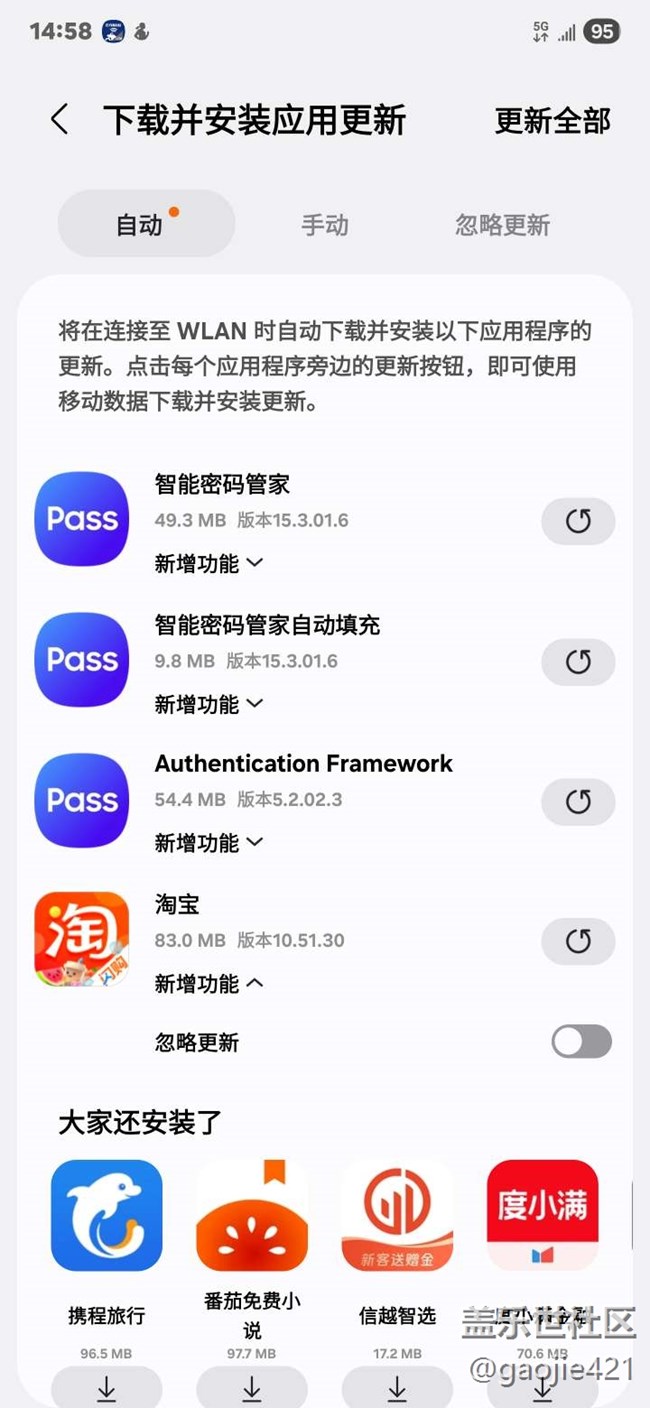Download 携程旅行 with its download button
The height and width of the screenshot is (1408, 650).
coord(106,1388)
